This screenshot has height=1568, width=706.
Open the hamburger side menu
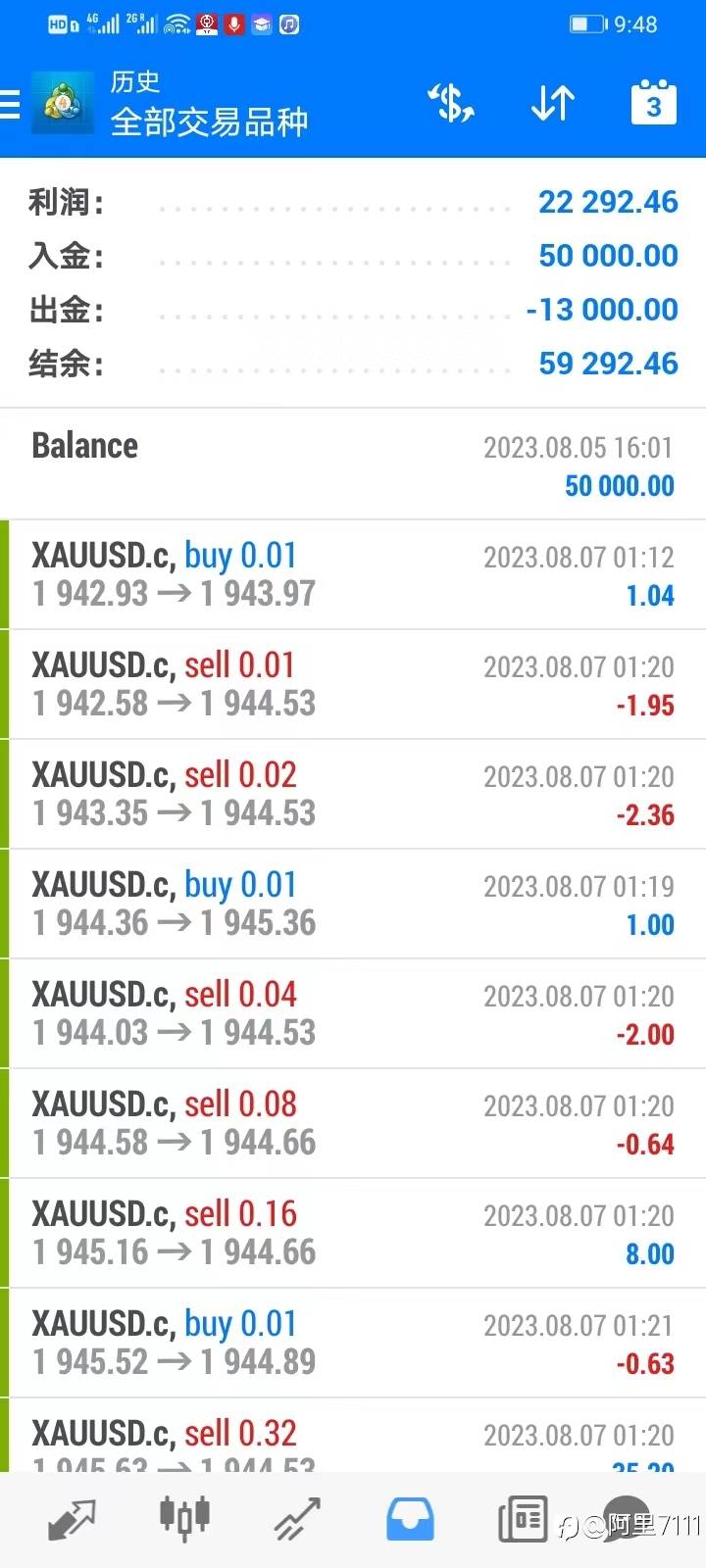tap(11, 104)
